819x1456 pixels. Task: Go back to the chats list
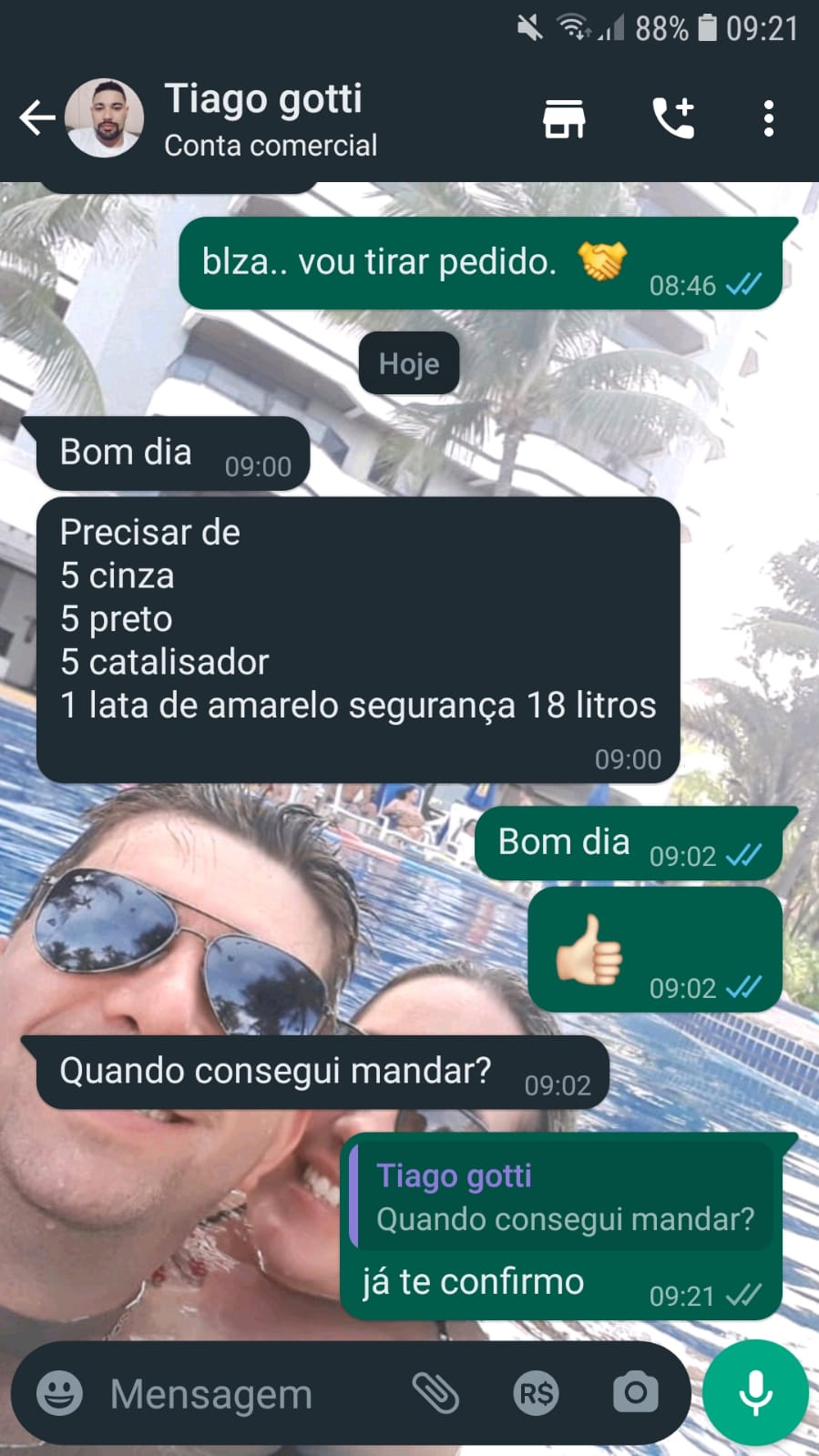tap(36, 118)
